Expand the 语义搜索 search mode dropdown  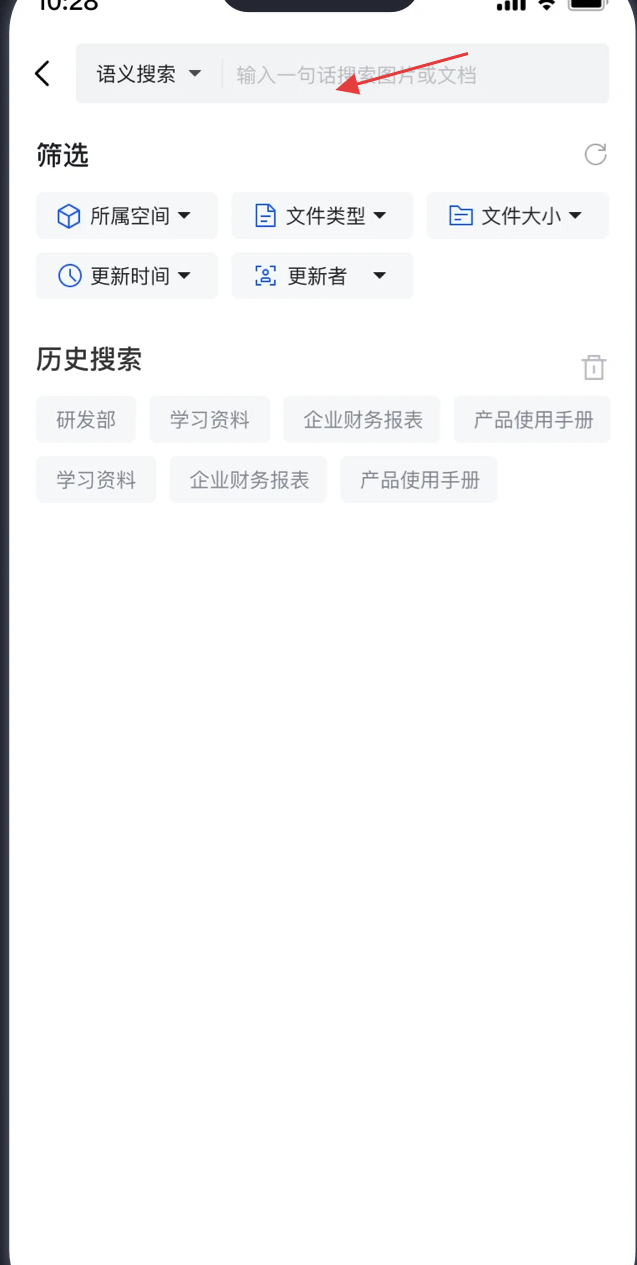pos(148,74)
